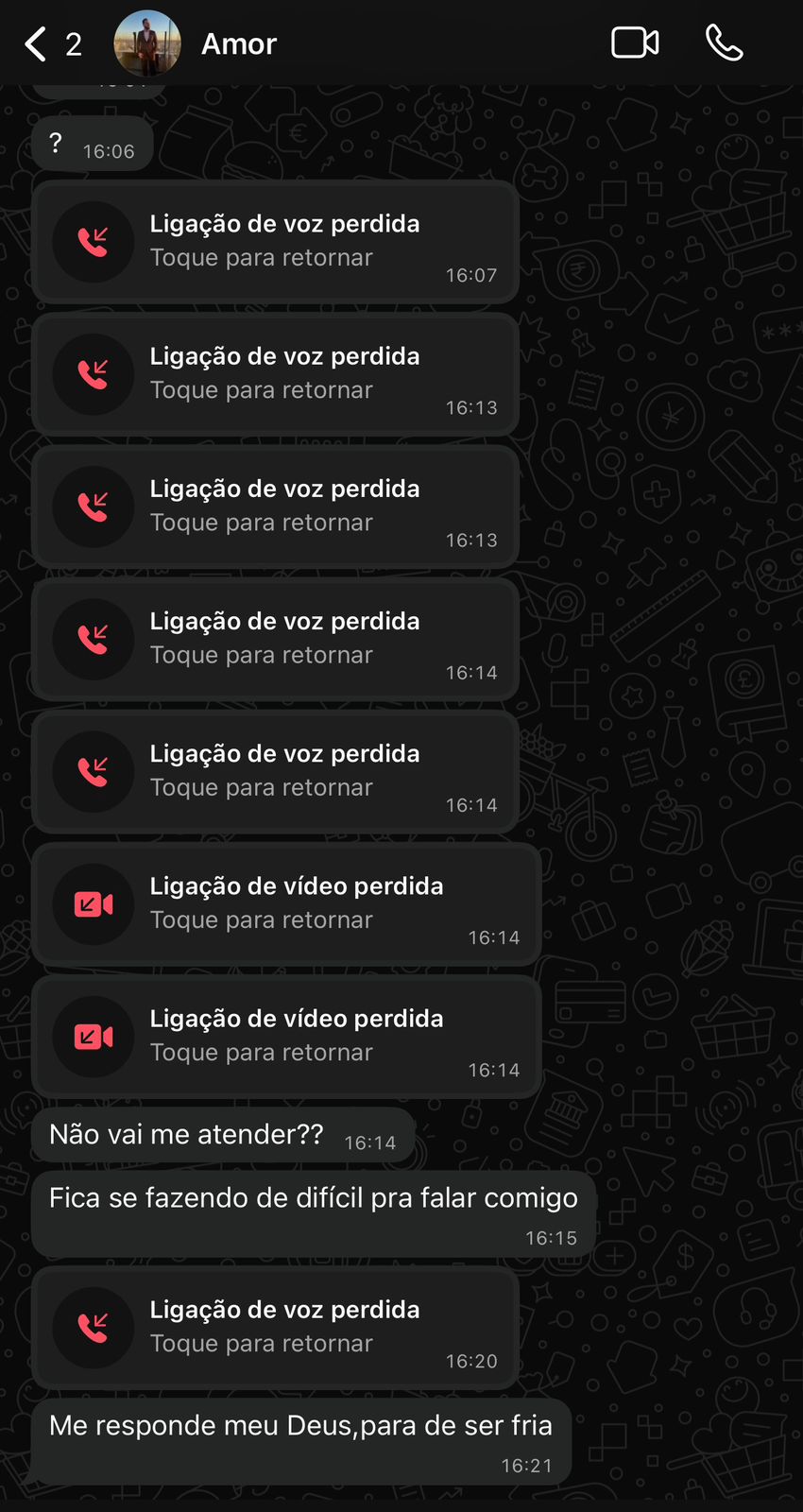Tap the missed voice call bubble at 16:14

[x=274, y=639]
